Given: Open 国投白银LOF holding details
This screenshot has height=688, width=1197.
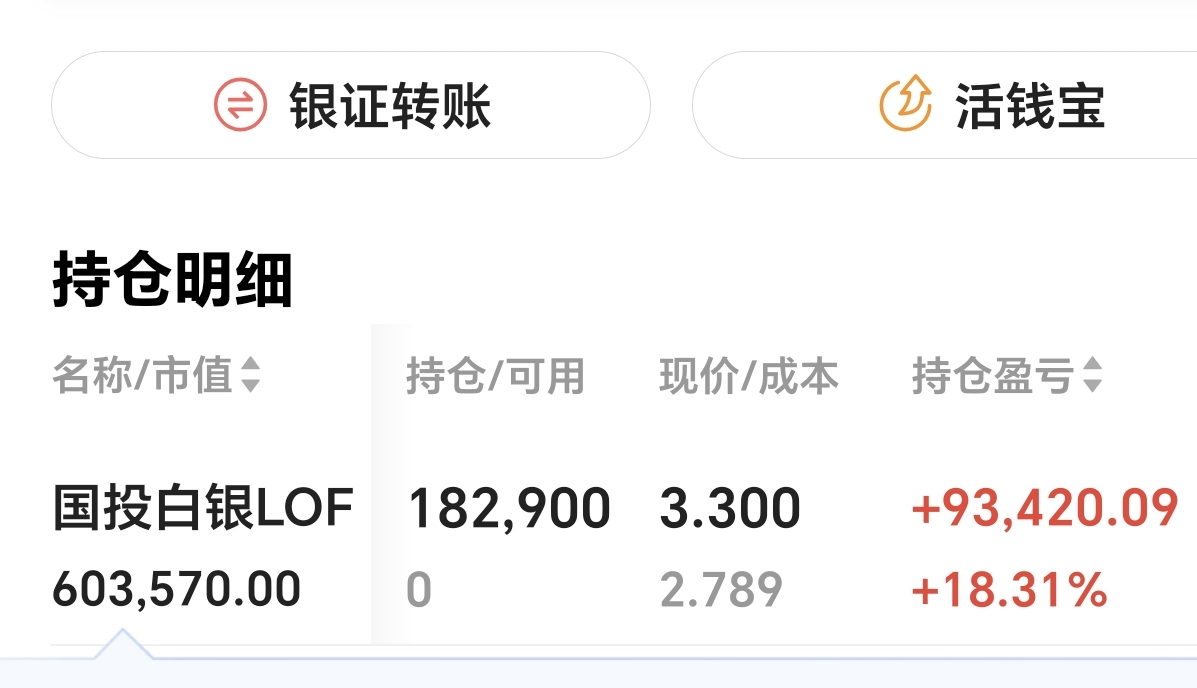Looking at the screenshot, I should pos(203,509).
